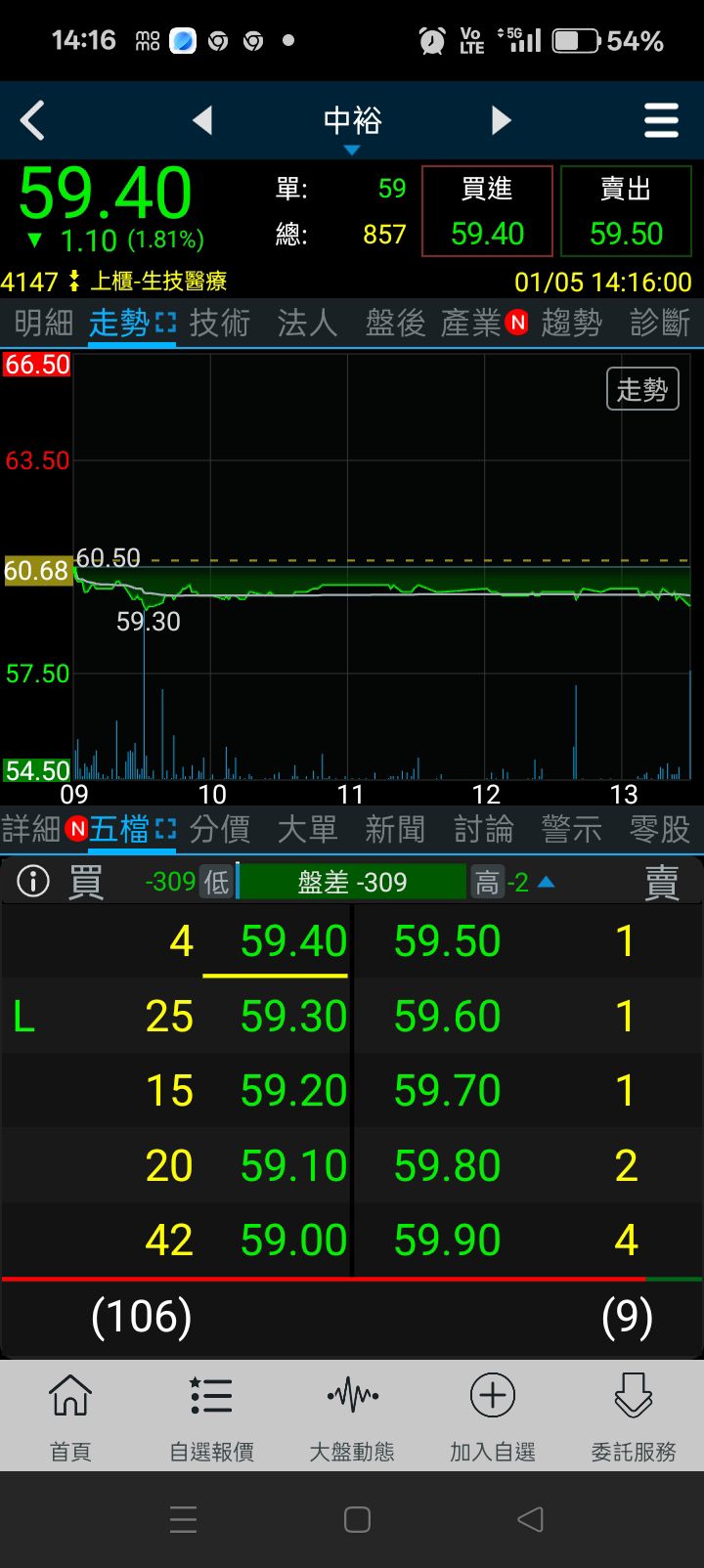Open 自選報價 watchlist quotes
Screen dimensions: 704x1568
pos(211,1416)
